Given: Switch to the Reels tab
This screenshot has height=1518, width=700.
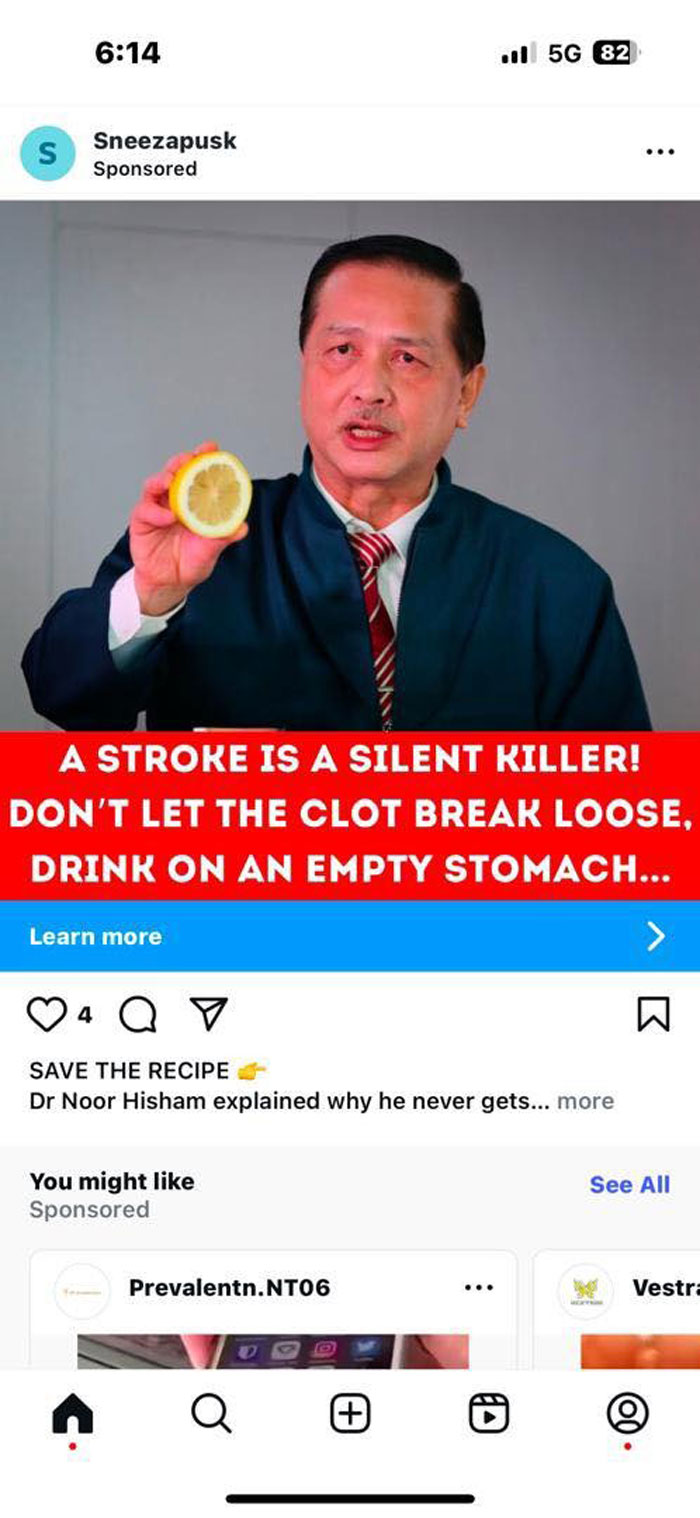Looking at the screenshot, I should (489, 1414).
